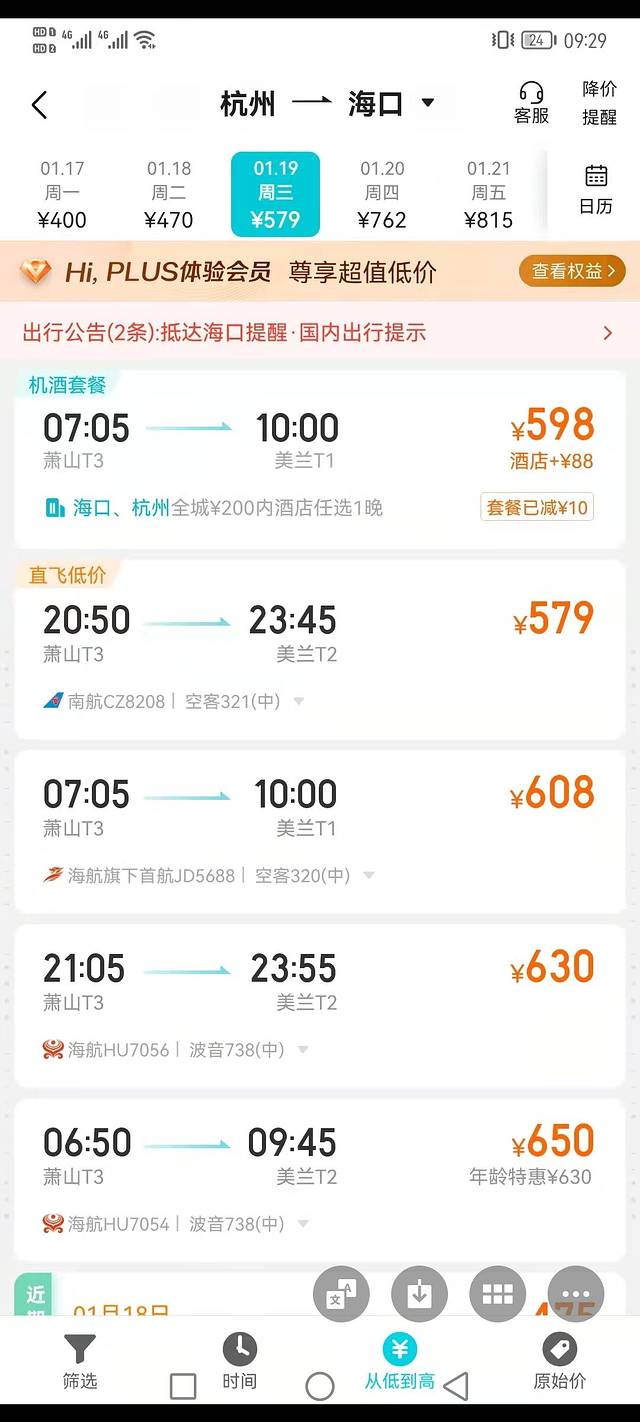The height and width of the screenshot is (1422, 640).
Task: Select the 01.17 周一 date
Action: click(63, 194)
